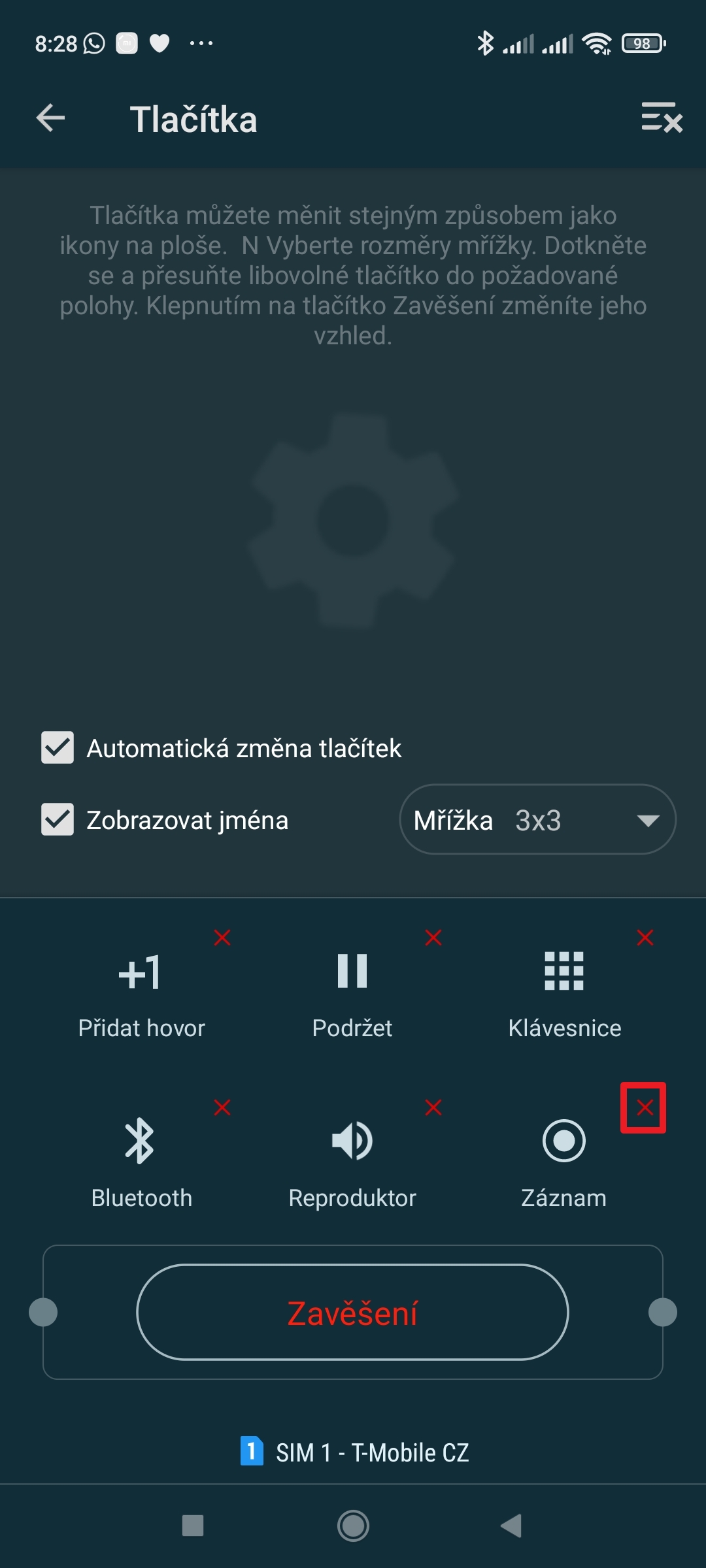The width and height of the screenshot is (706, 1568).
Task: Remove the Bluetooth button
Action: click(222, 1107)
